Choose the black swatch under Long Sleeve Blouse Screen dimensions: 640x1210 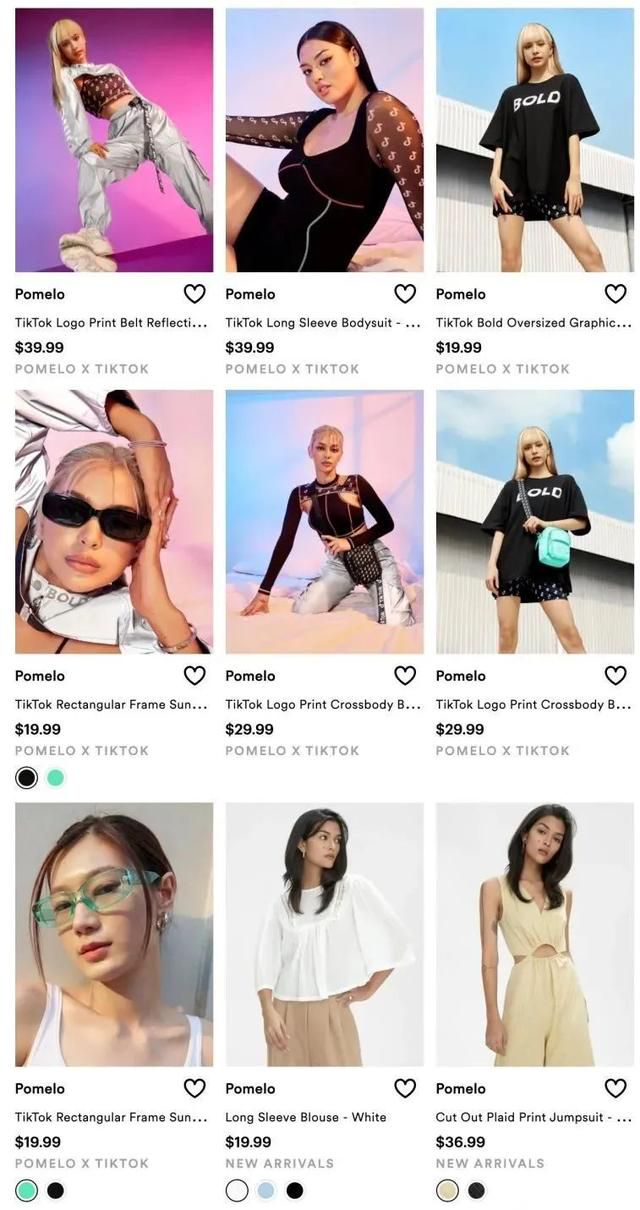[x=294, y=1190]
